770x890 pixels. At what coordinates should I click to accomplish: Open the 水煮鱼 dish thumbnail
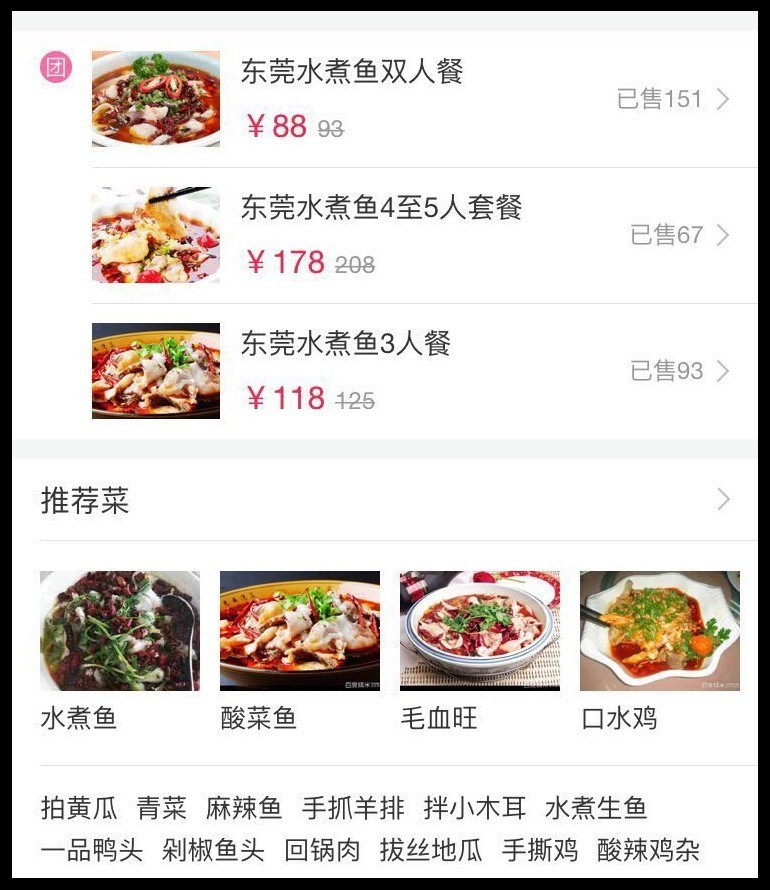pos(118,630)
